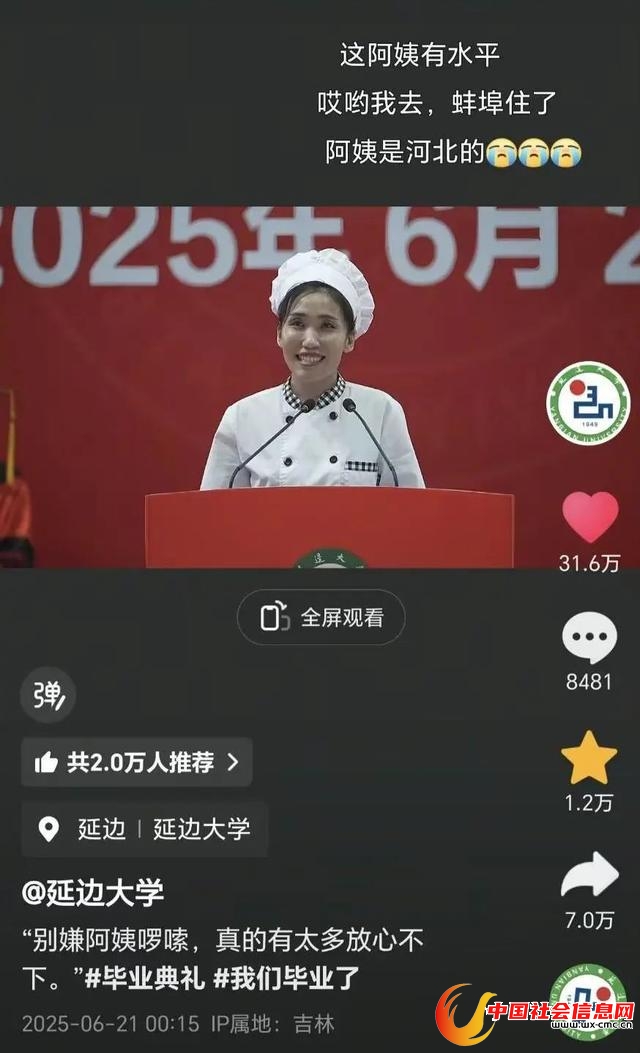The image size is (640, 1053).
Task: Like this graduation speech video
Action: pos(589,518)
